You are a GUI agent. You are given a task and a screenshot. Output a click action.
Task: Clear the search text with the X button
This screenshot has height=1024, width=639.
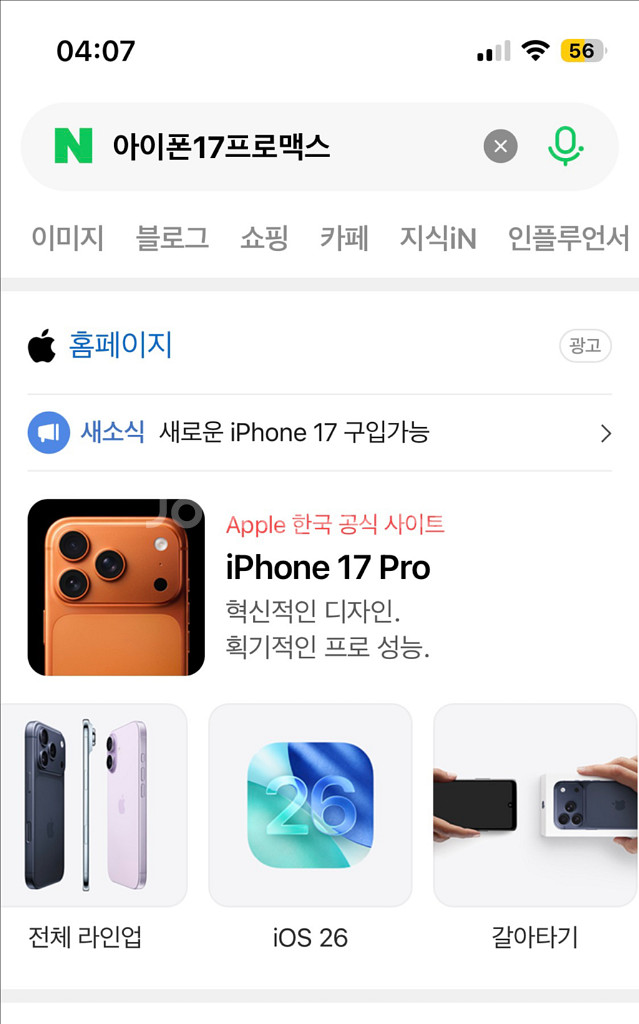(x=500, y=146)
